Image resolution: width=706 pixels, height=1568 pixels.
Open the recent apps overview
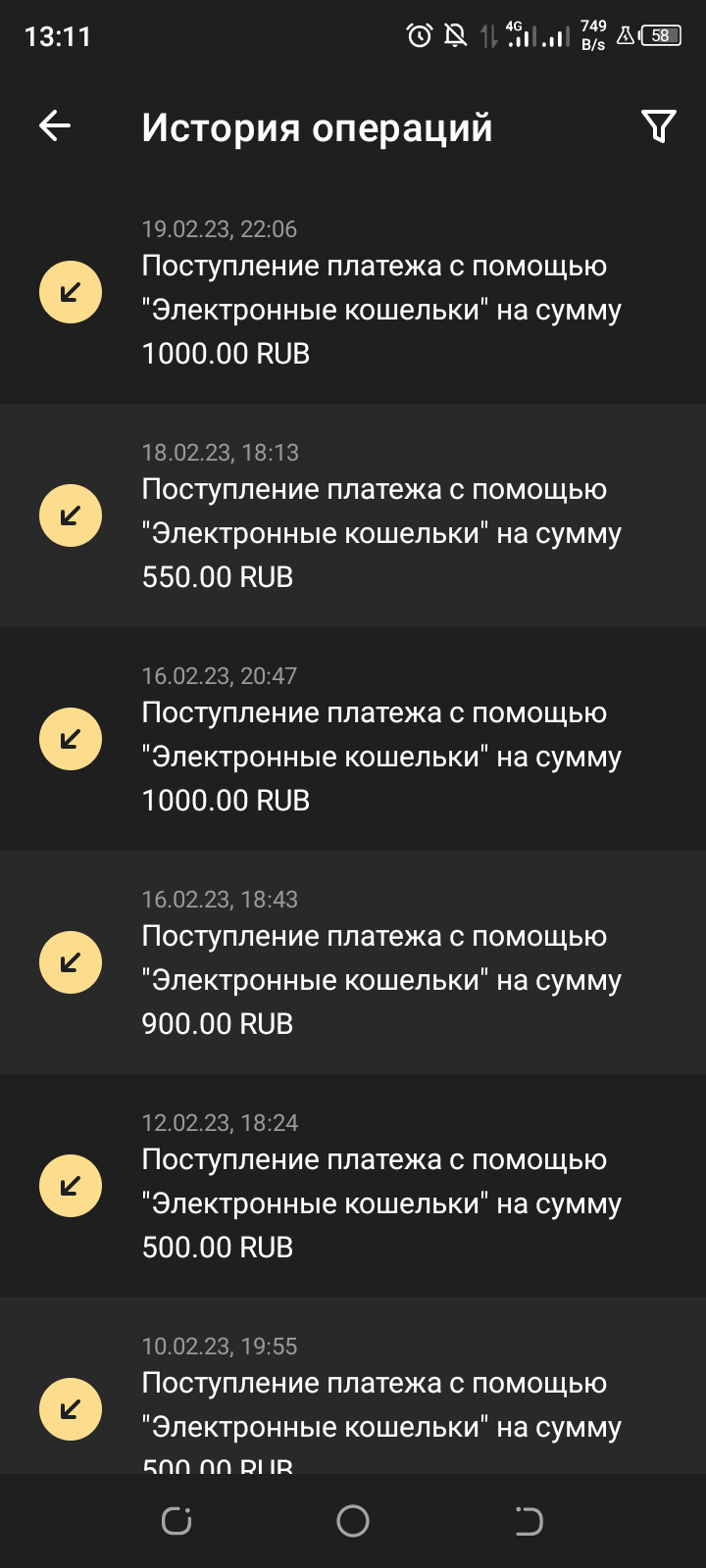[176, 1521]
